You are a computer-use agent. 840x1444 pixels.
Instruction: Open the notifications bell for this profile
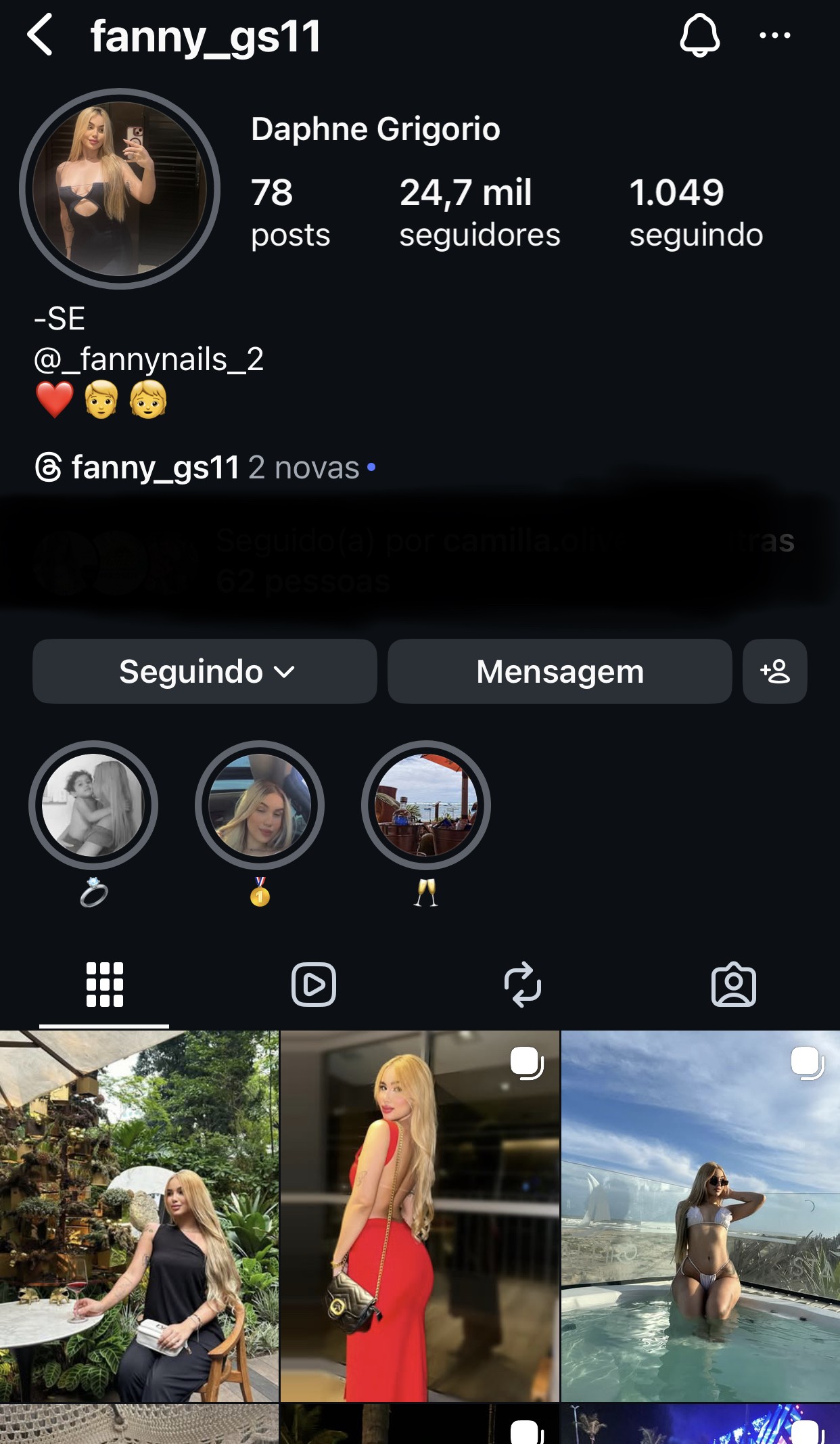(699, 35)
